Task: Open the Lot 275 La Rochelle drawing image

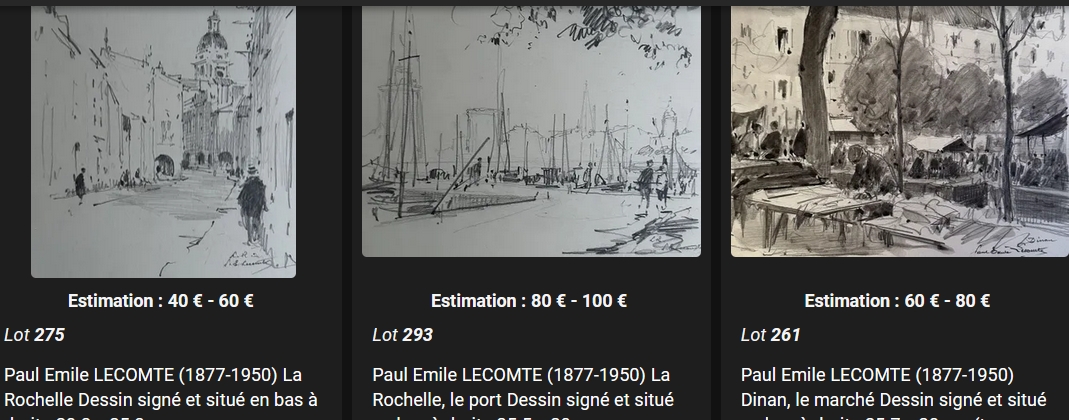Action: click(x=163, y=140)
